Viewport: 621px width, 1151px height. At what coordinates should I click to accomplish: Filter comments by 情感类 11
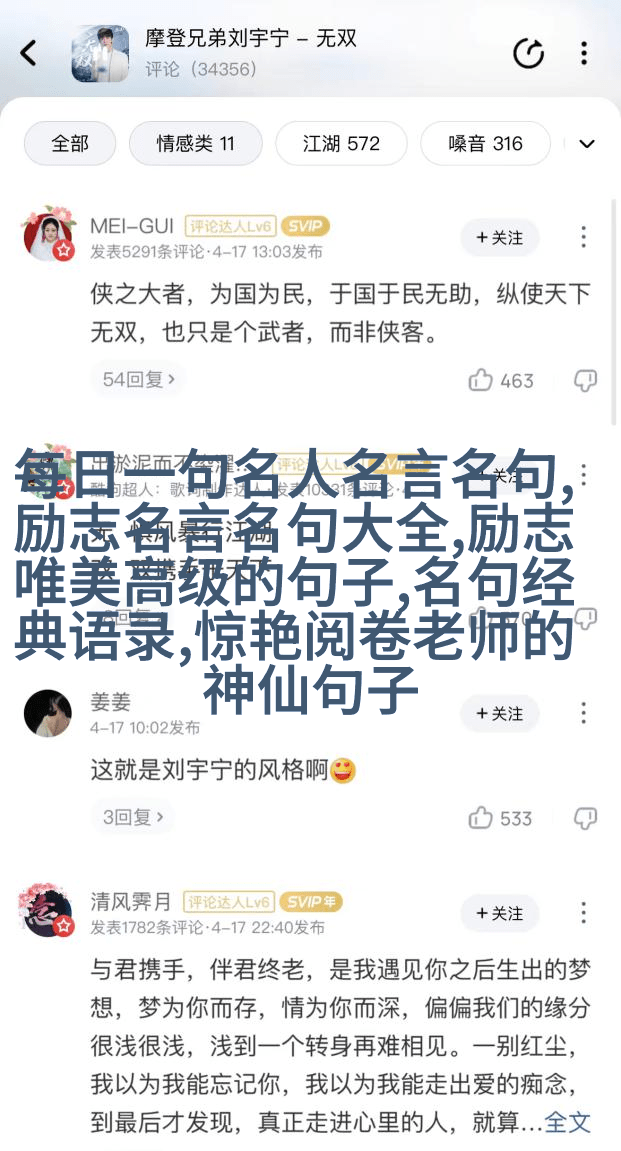(195, 144)
